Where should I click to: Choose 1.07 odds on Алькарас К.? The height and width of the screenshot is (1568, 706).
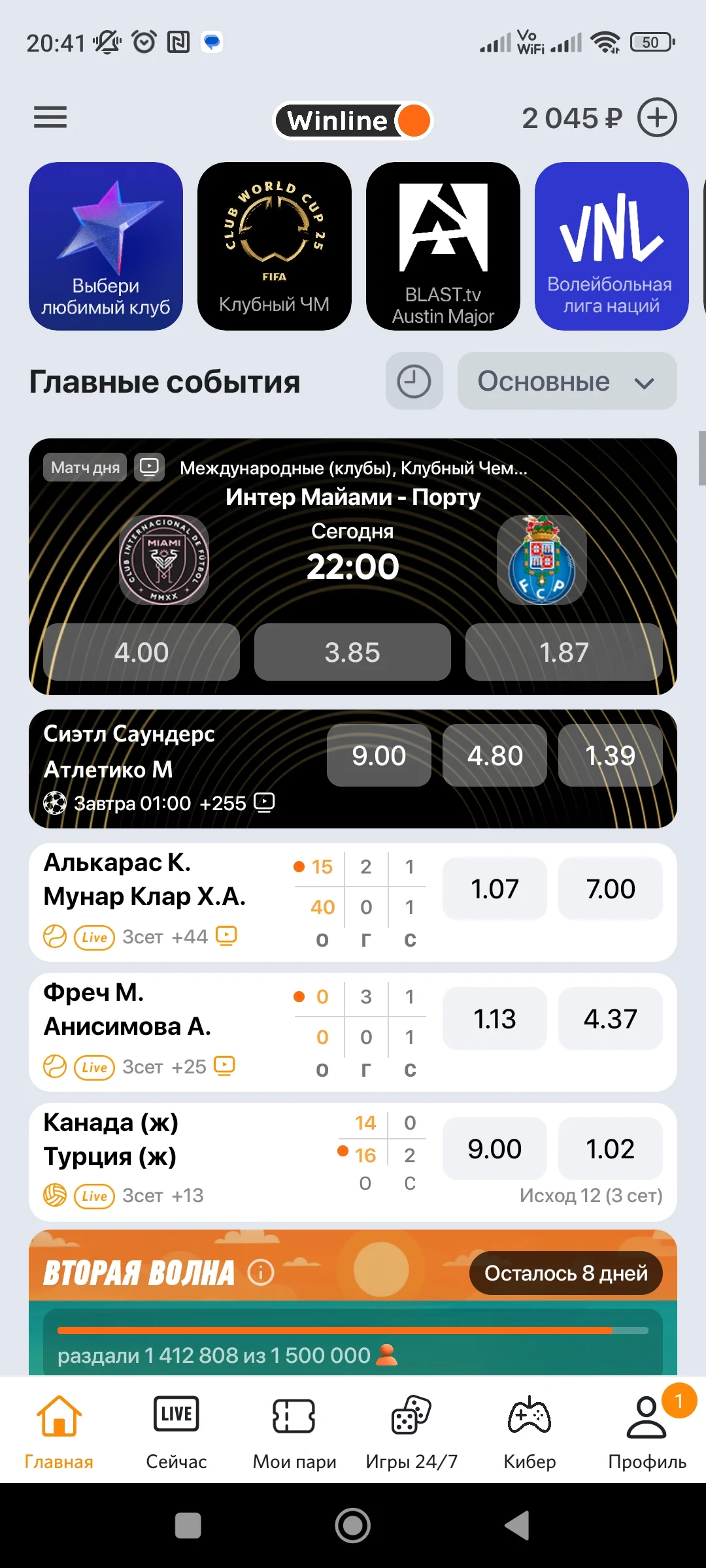click(x=495, y=889)
